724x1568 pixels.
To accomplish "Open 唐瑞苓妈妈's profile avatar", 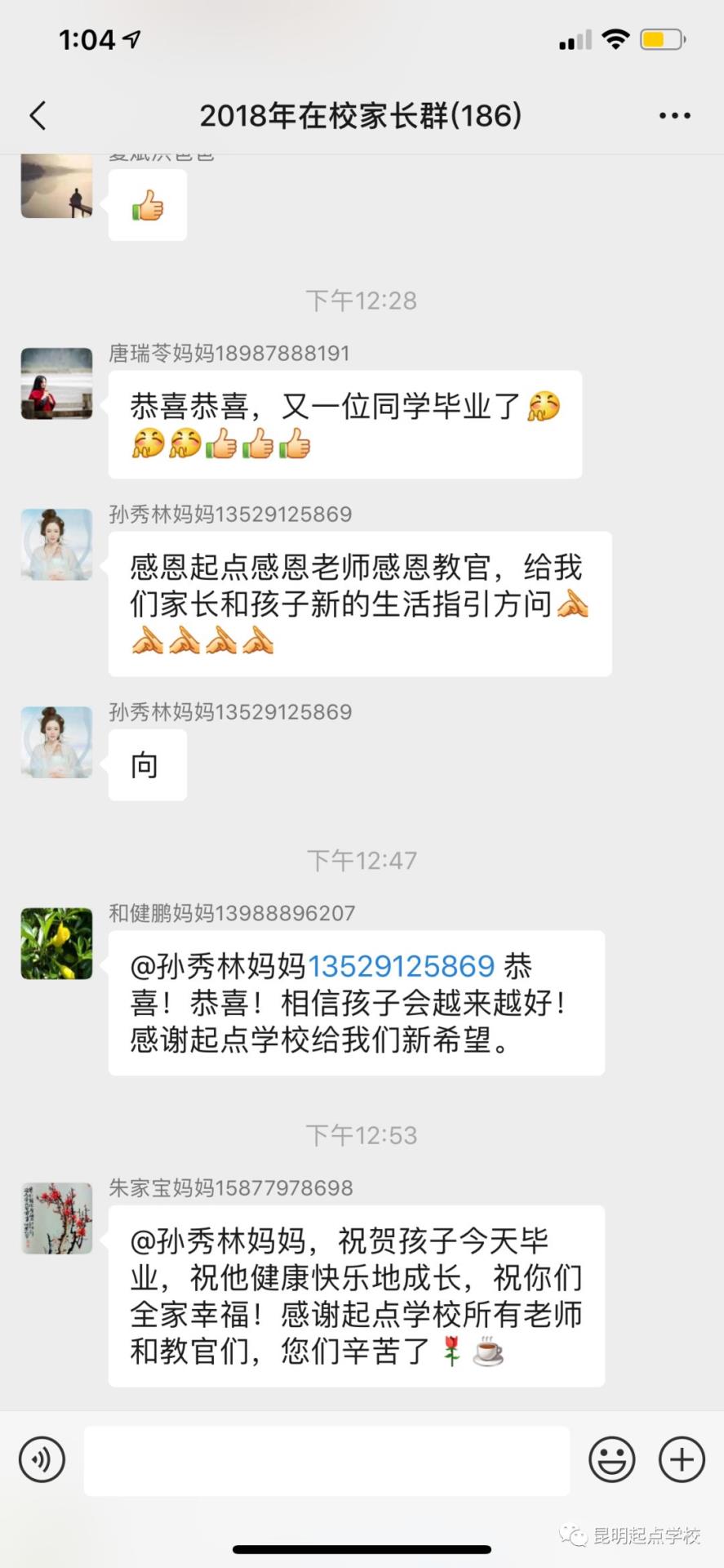I will (56, 384).
